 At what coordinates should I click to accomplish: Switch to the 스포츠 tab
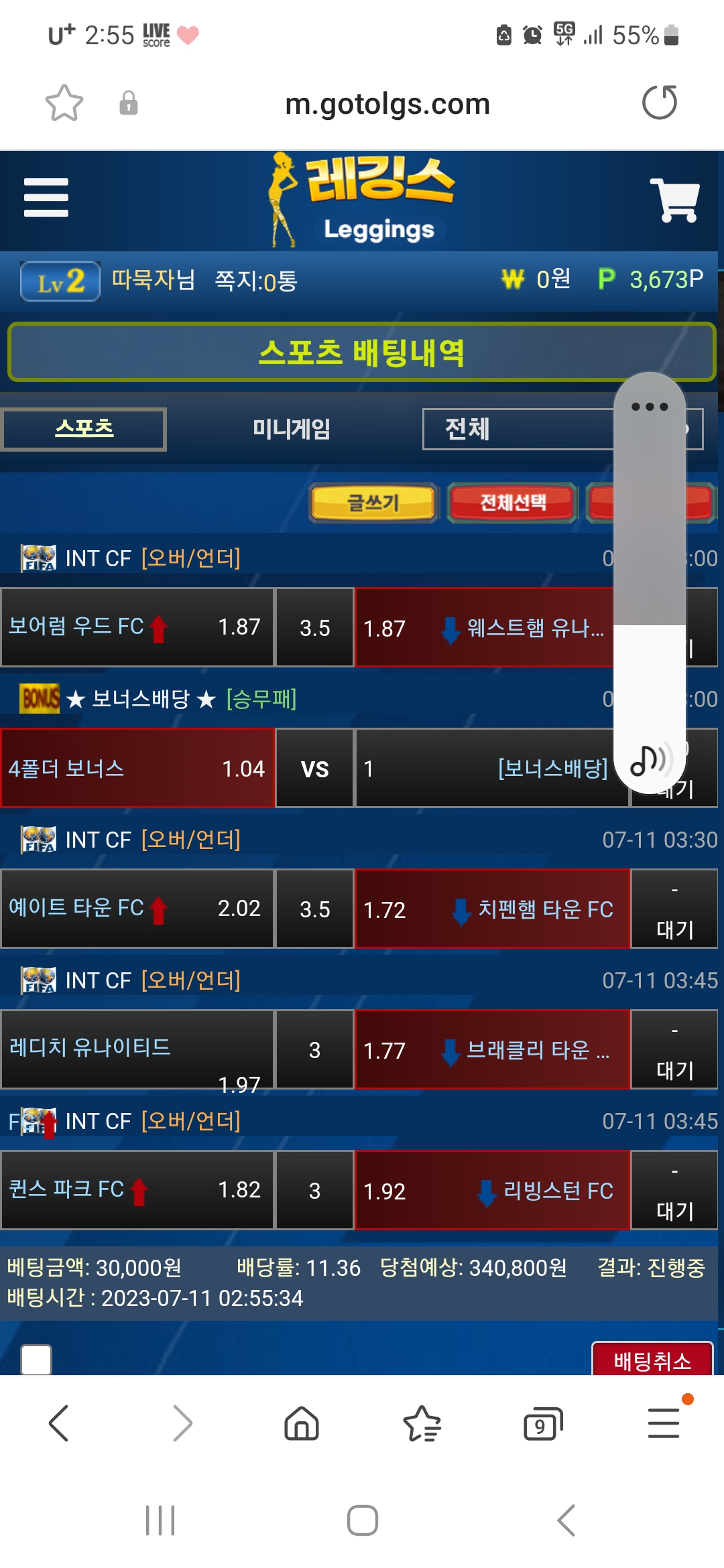[x=84, y=429]
